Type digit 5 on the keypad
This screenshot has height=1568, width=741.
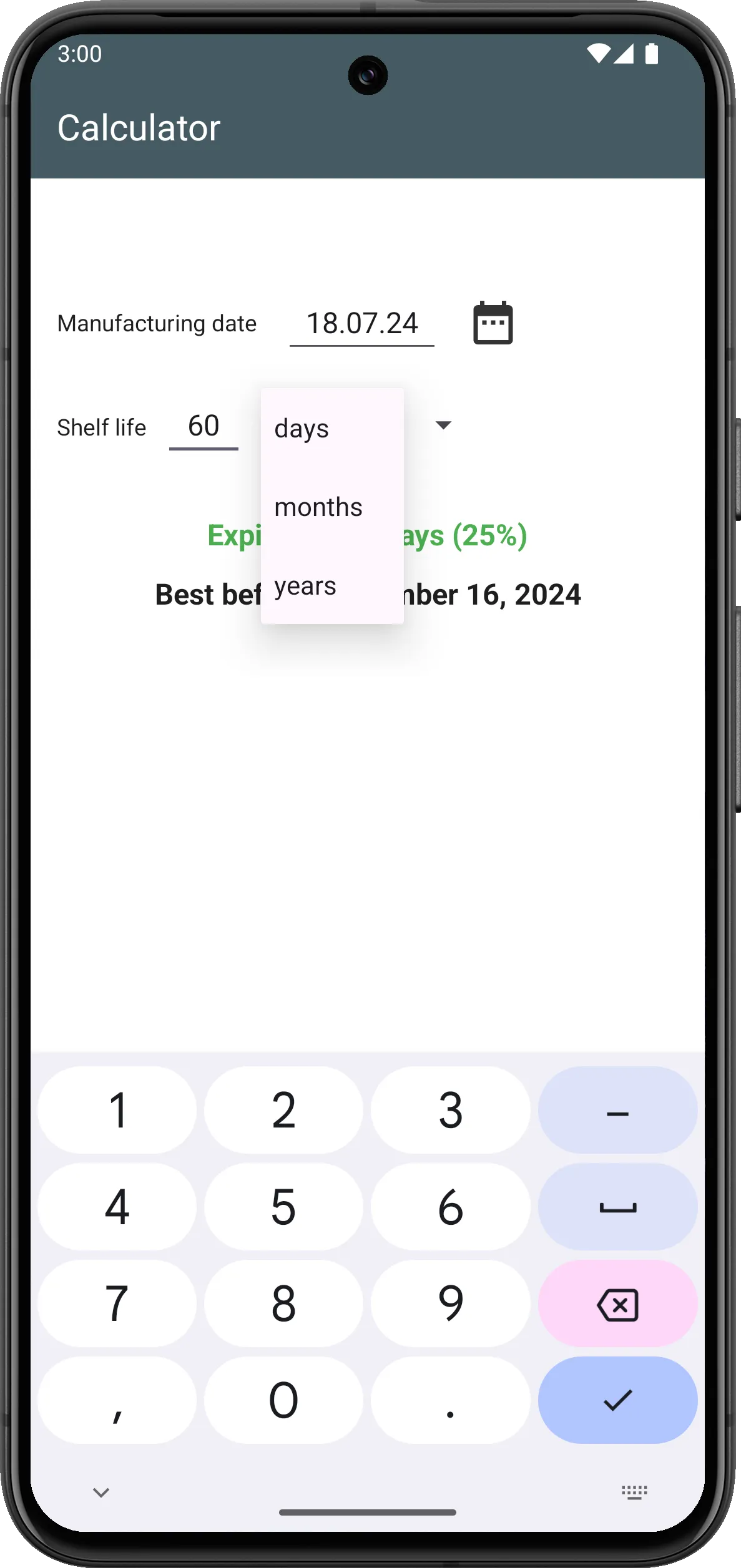[x=283, y=1207]
